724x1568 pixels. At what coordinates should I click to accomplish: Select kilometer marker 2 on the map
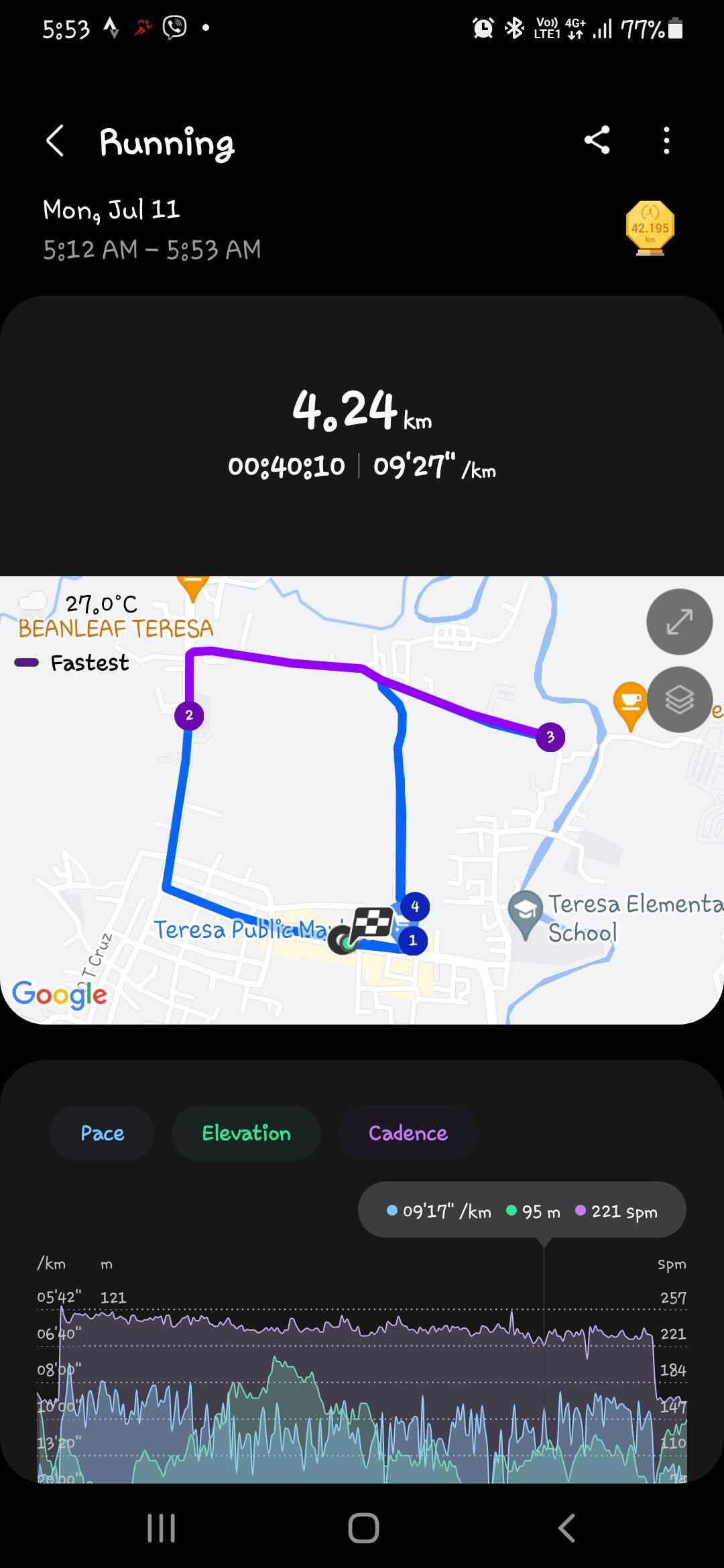pos(189,715)
